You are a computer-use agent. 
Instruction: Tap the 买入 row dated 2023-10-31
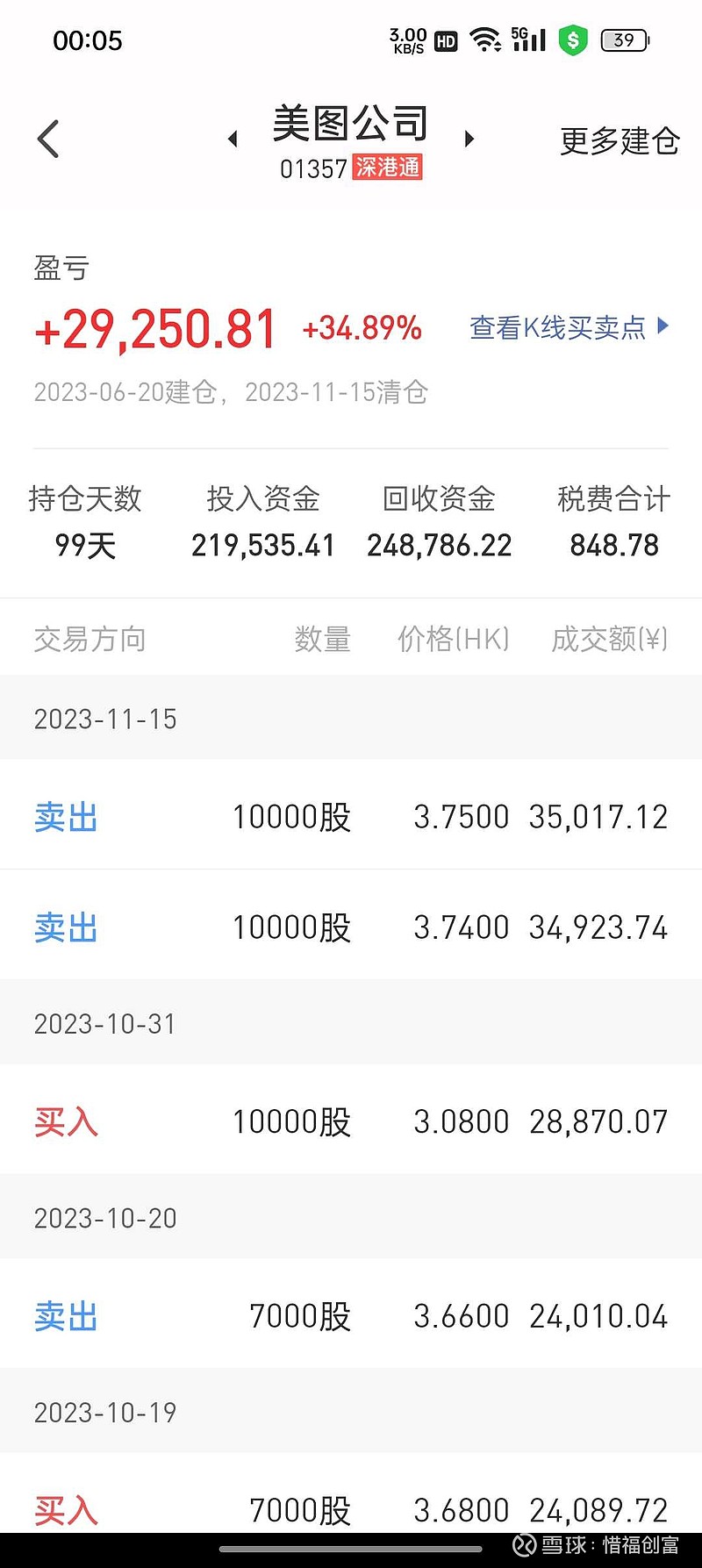click(x=351, y=1121)
